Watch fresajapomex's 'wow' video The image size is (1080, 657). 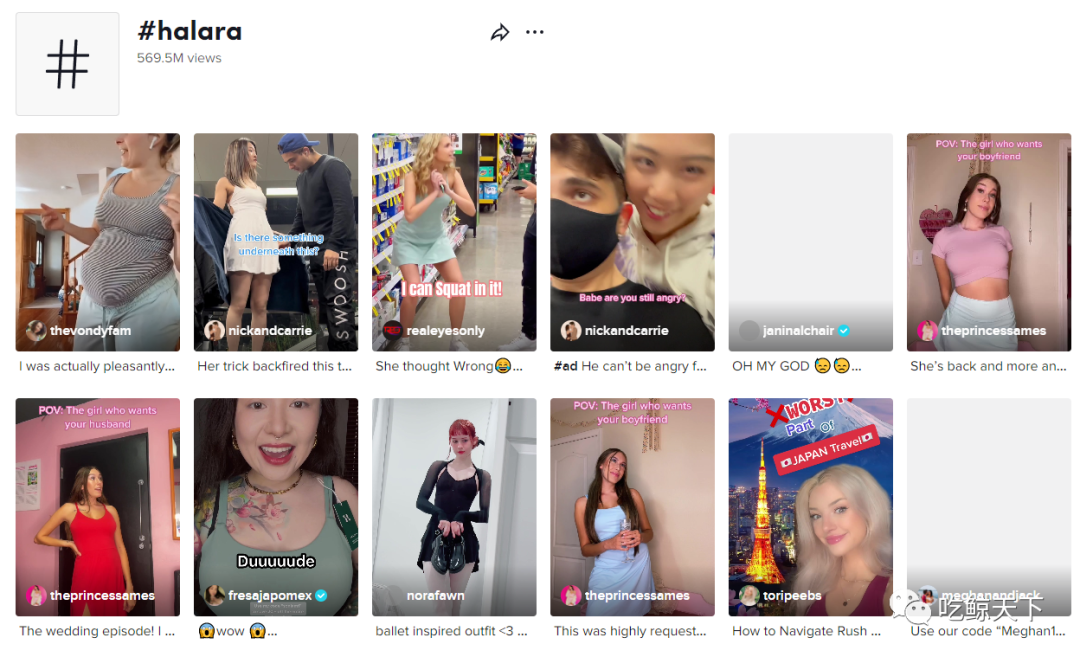click(276, 506)
